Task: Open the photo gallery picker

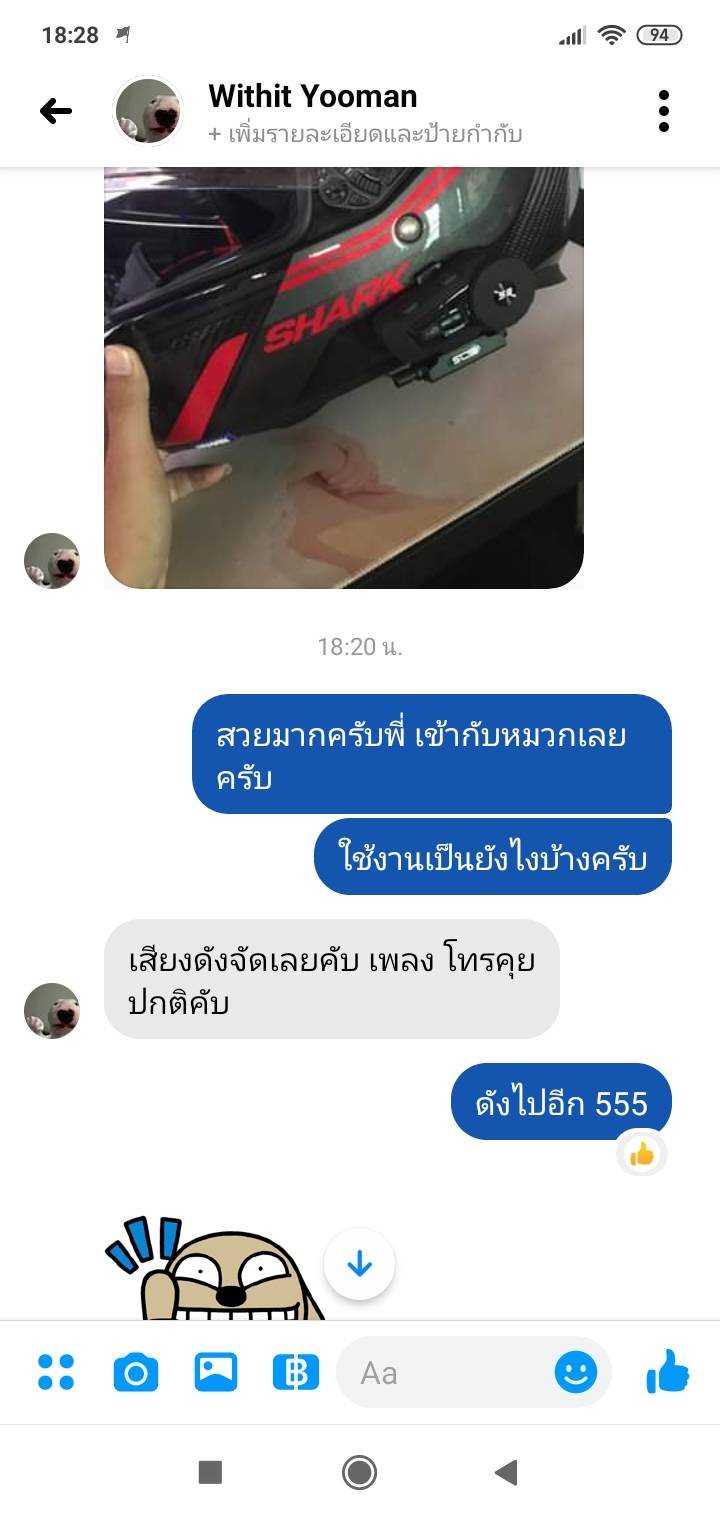Action: (x=216, y=1372)
